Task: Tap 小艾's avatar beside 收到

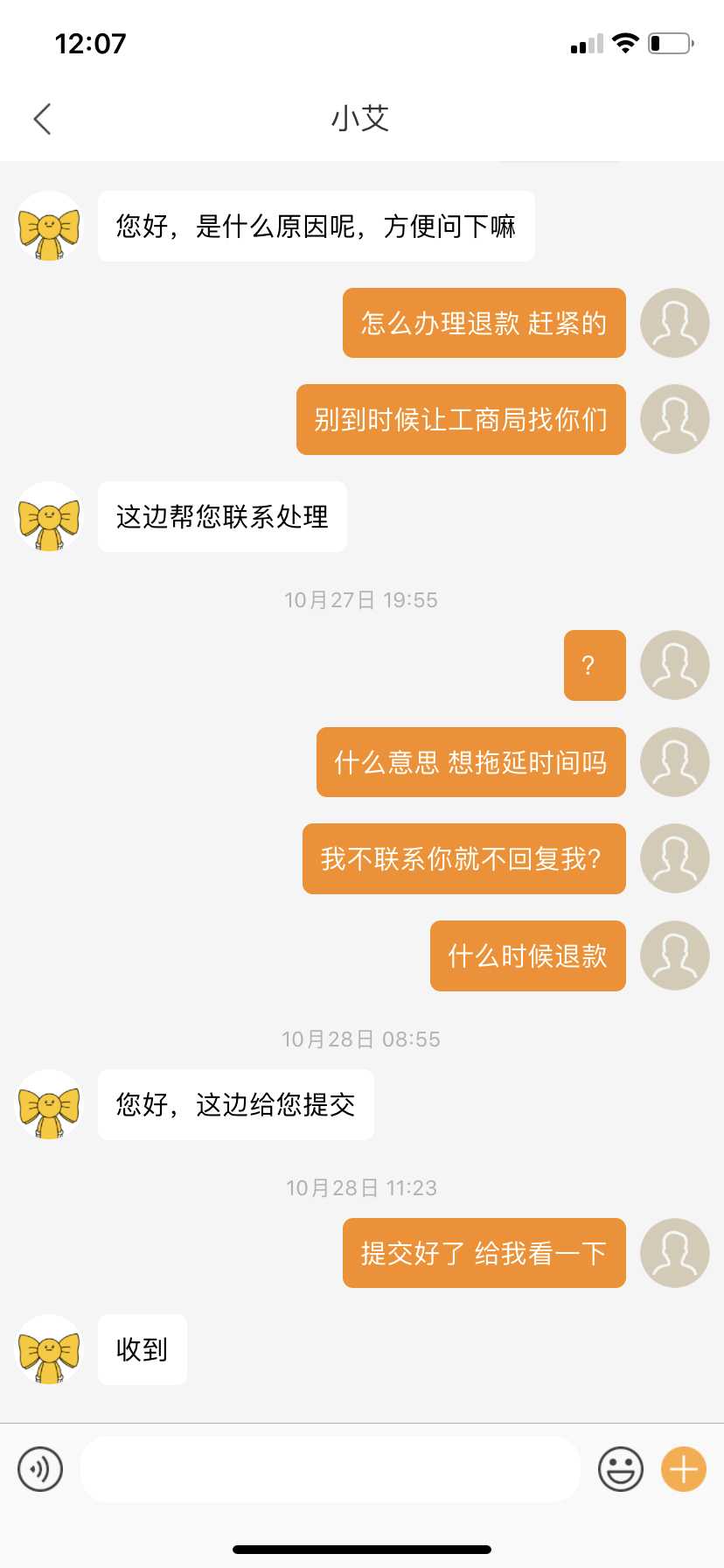Action: [x=49, y=1349]
